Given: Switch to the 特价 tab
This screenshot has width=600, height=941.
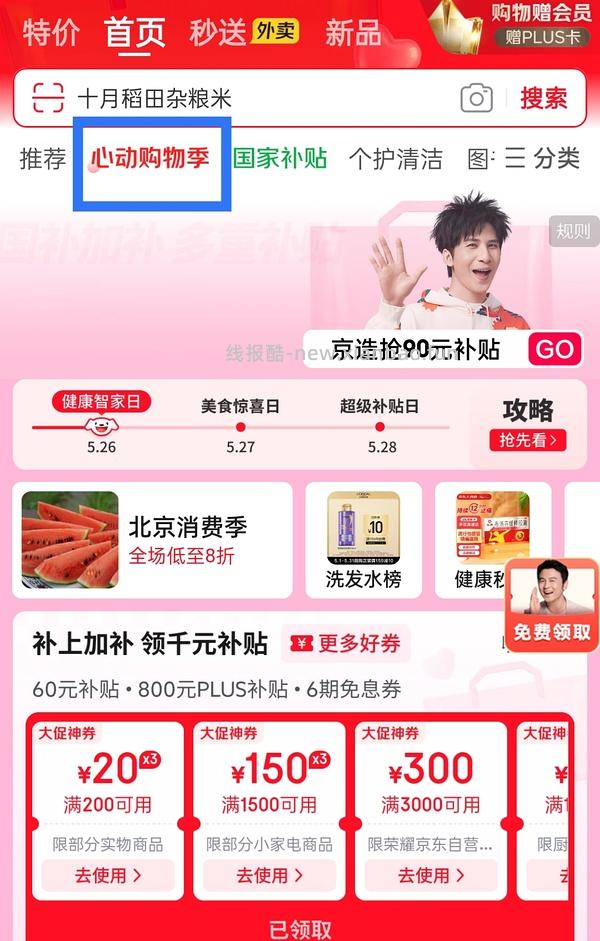Looking at the screenshot, I should coord(51,32).
